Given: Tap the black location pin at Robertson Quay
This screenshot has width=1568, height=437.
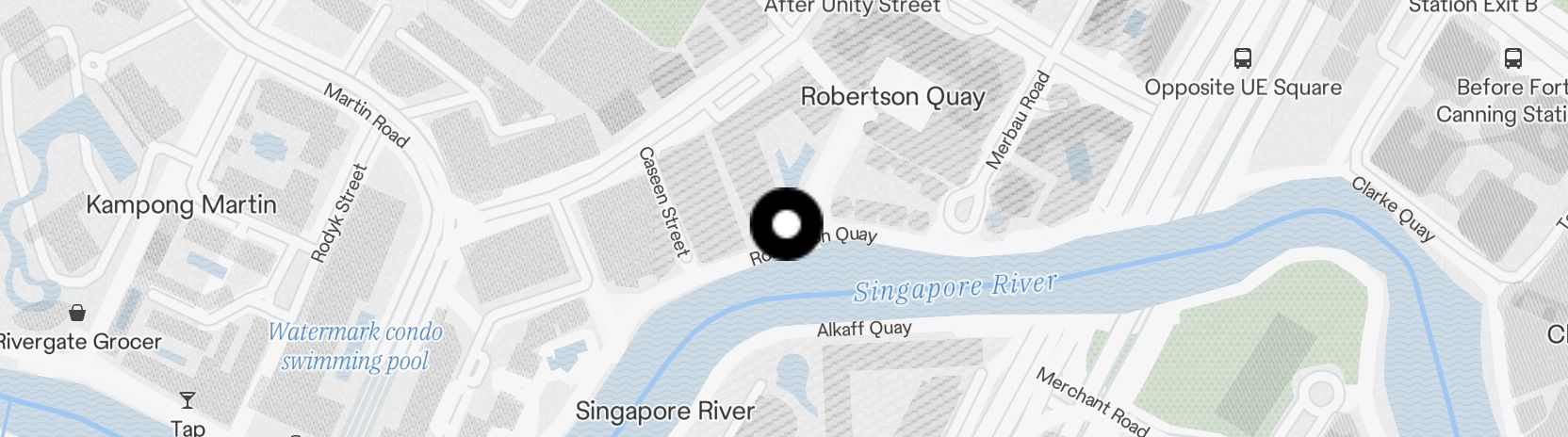Looking at the screenshot, I should pos(786,224).
